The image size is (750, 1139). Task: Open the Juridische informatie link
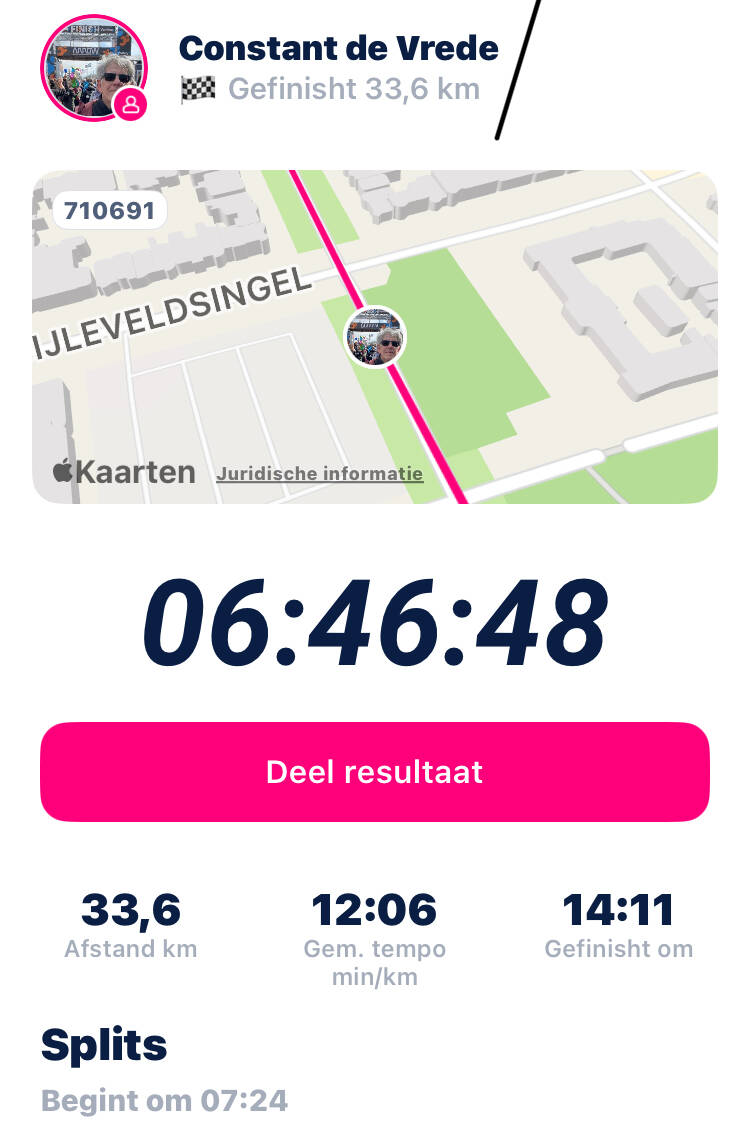click(319, 474)
